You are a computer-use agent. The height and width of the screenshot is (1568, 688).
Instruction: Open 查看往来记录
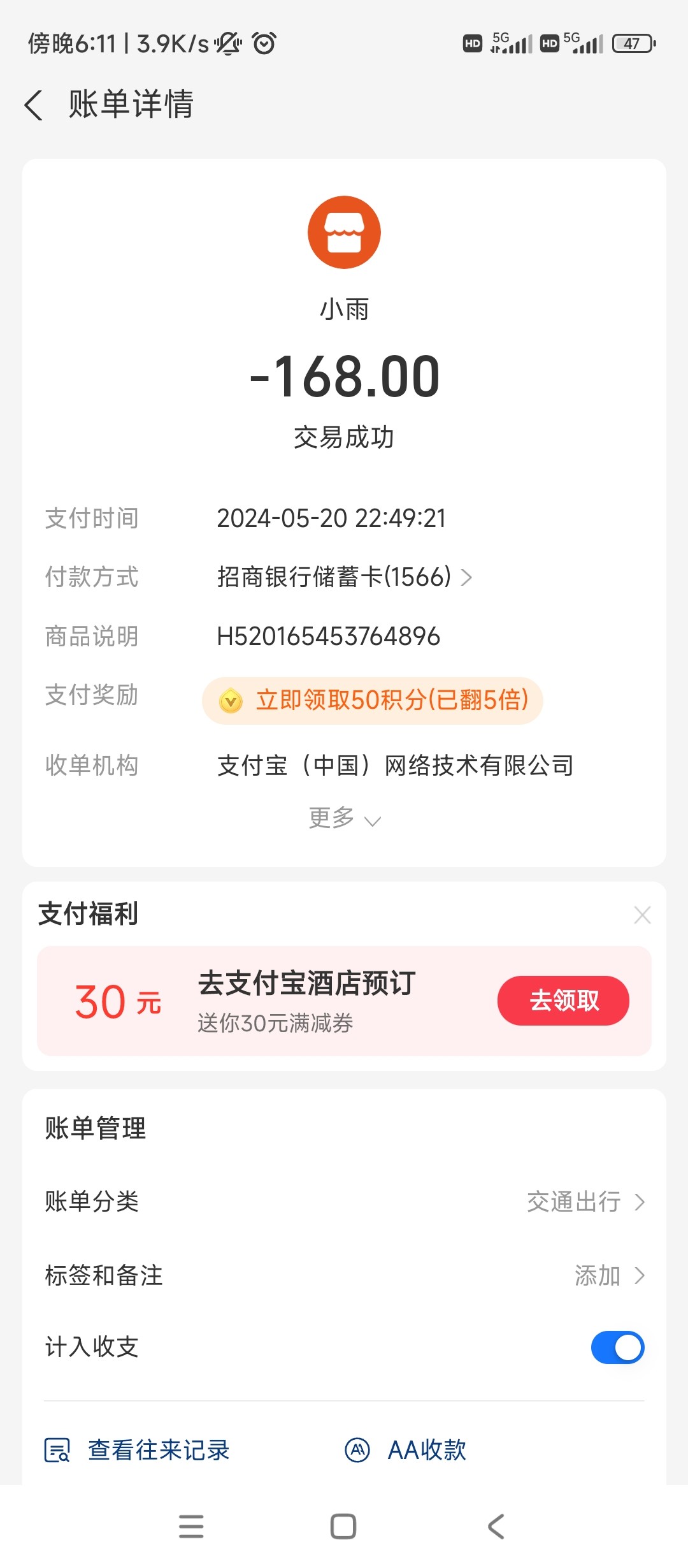click(x=138, y=1451)
